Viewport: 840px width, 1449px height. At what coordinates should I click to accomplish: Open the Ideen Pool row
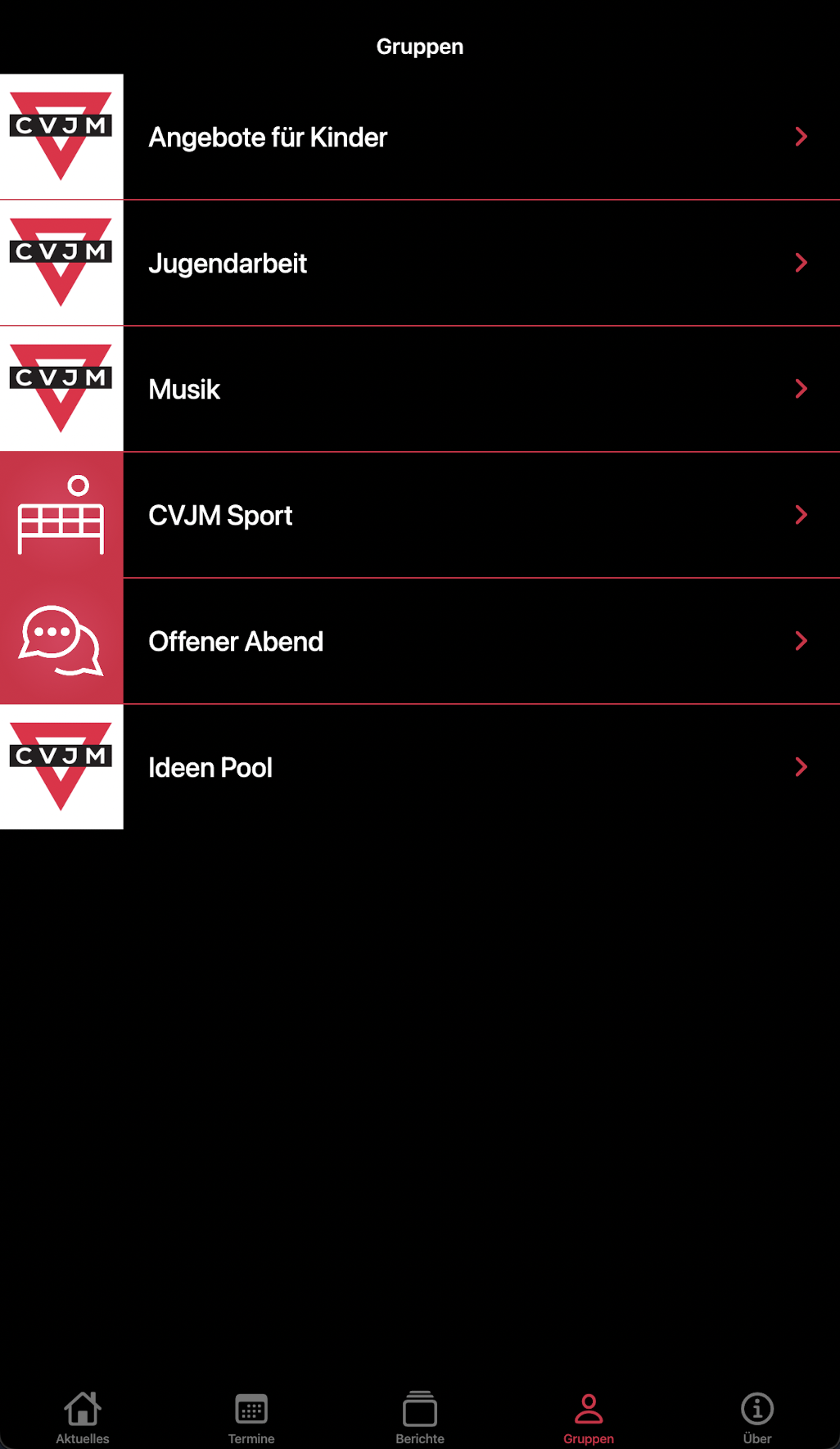tap(419, 768)
